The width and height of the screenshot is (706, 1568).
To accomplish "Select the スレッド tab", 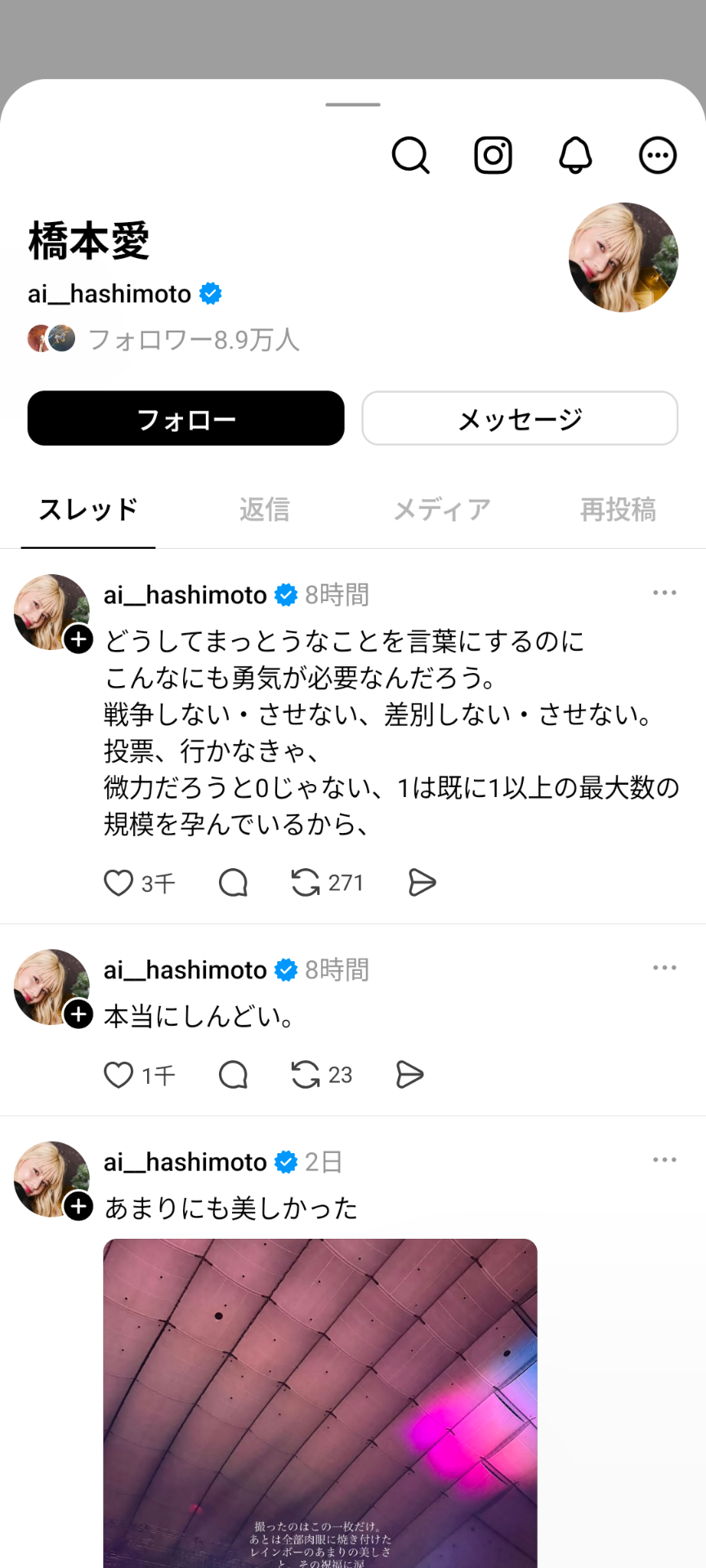I will (88, 510).
